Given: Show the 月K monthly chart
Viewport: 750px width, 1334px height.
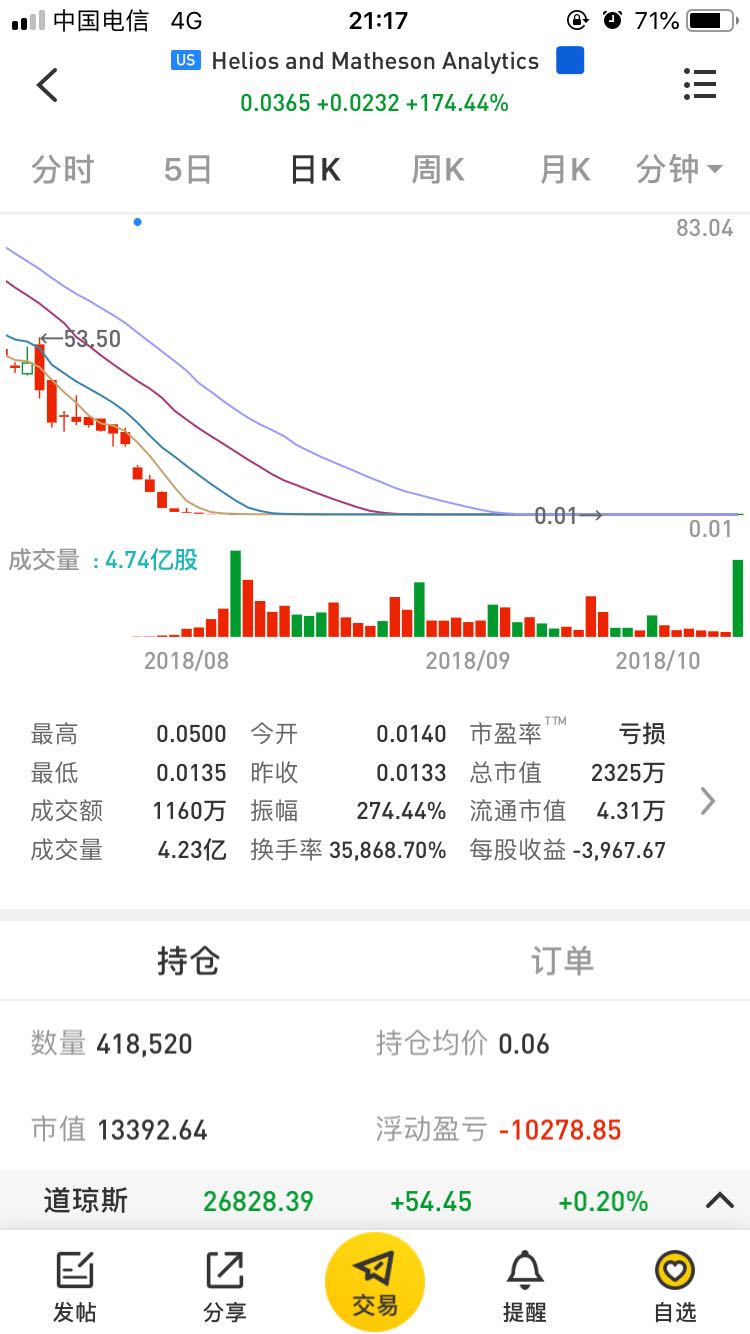Looking at the screenshot, I should click(x=565, y=170).
